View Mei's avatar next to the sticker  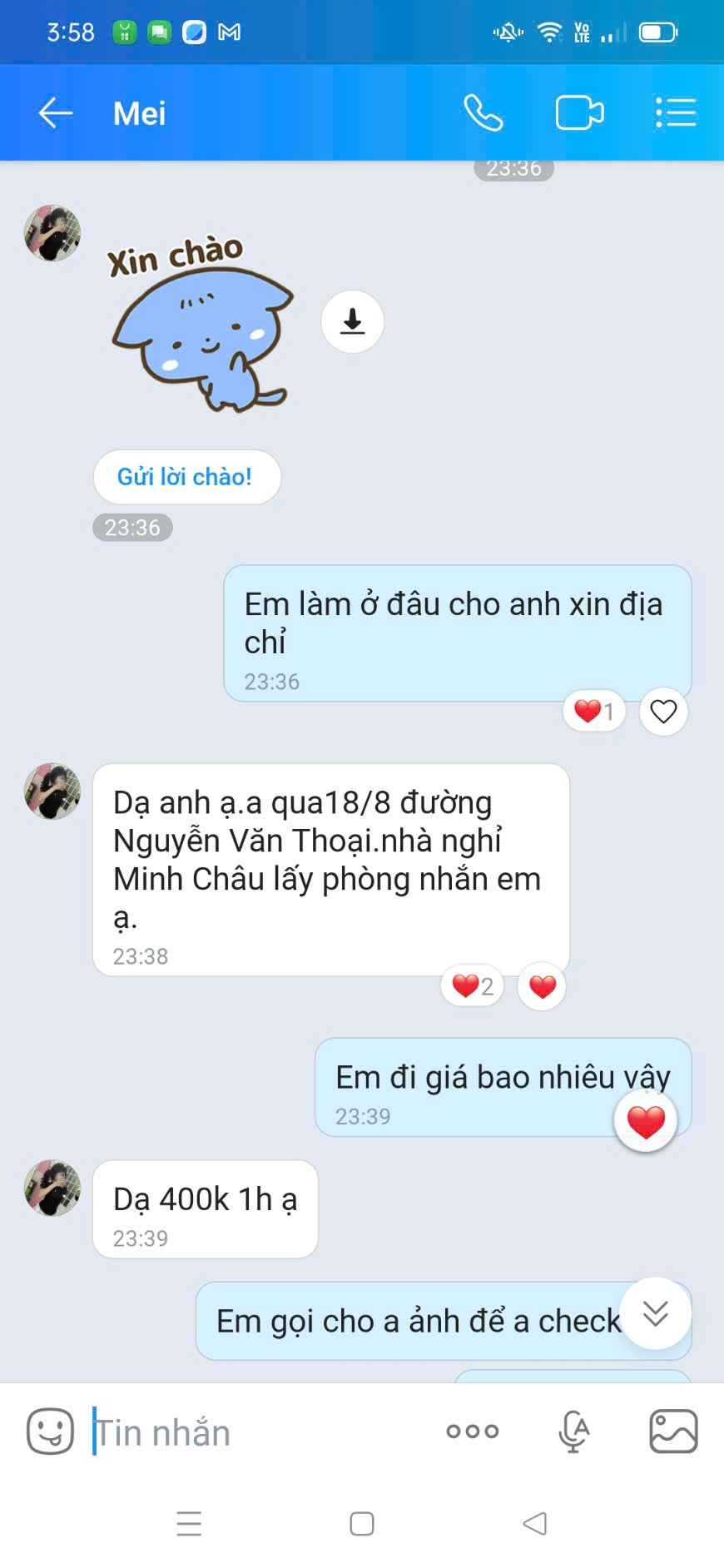point(52,233)
